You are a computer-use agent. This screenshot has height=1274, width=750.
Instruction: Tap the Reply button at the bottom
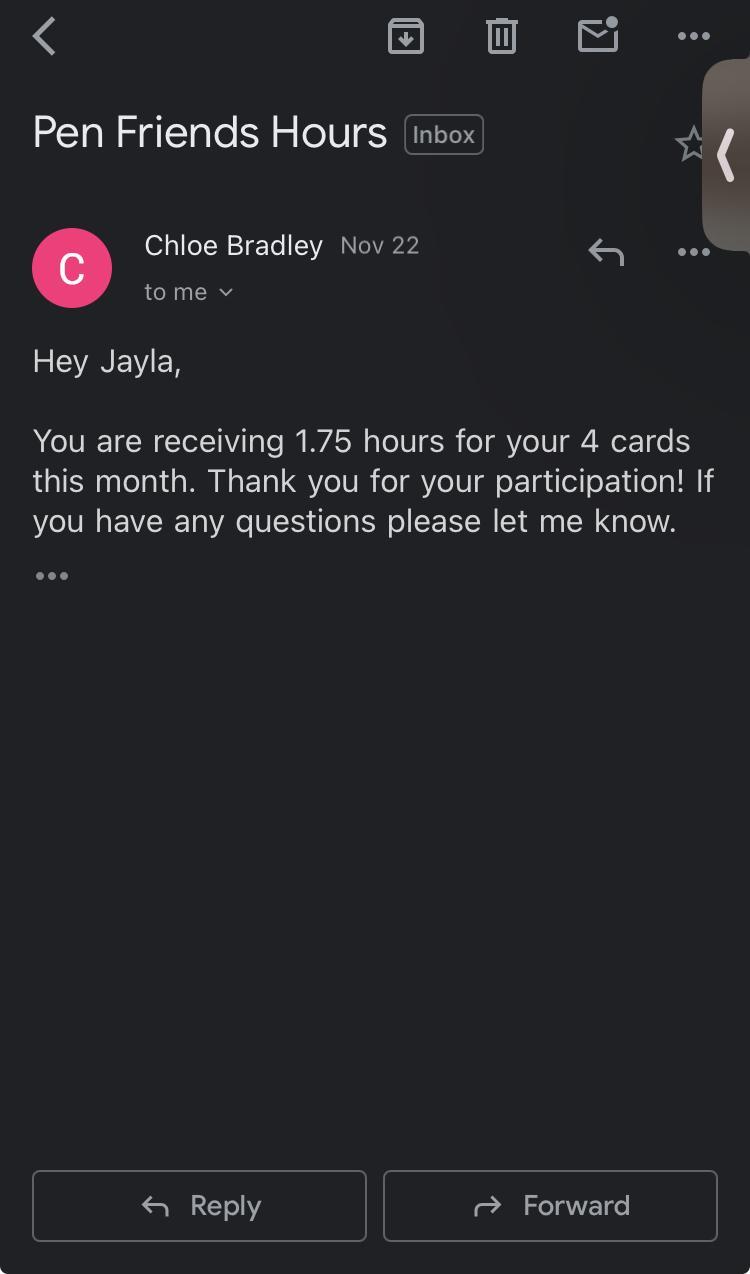(x=199, y=1206)
